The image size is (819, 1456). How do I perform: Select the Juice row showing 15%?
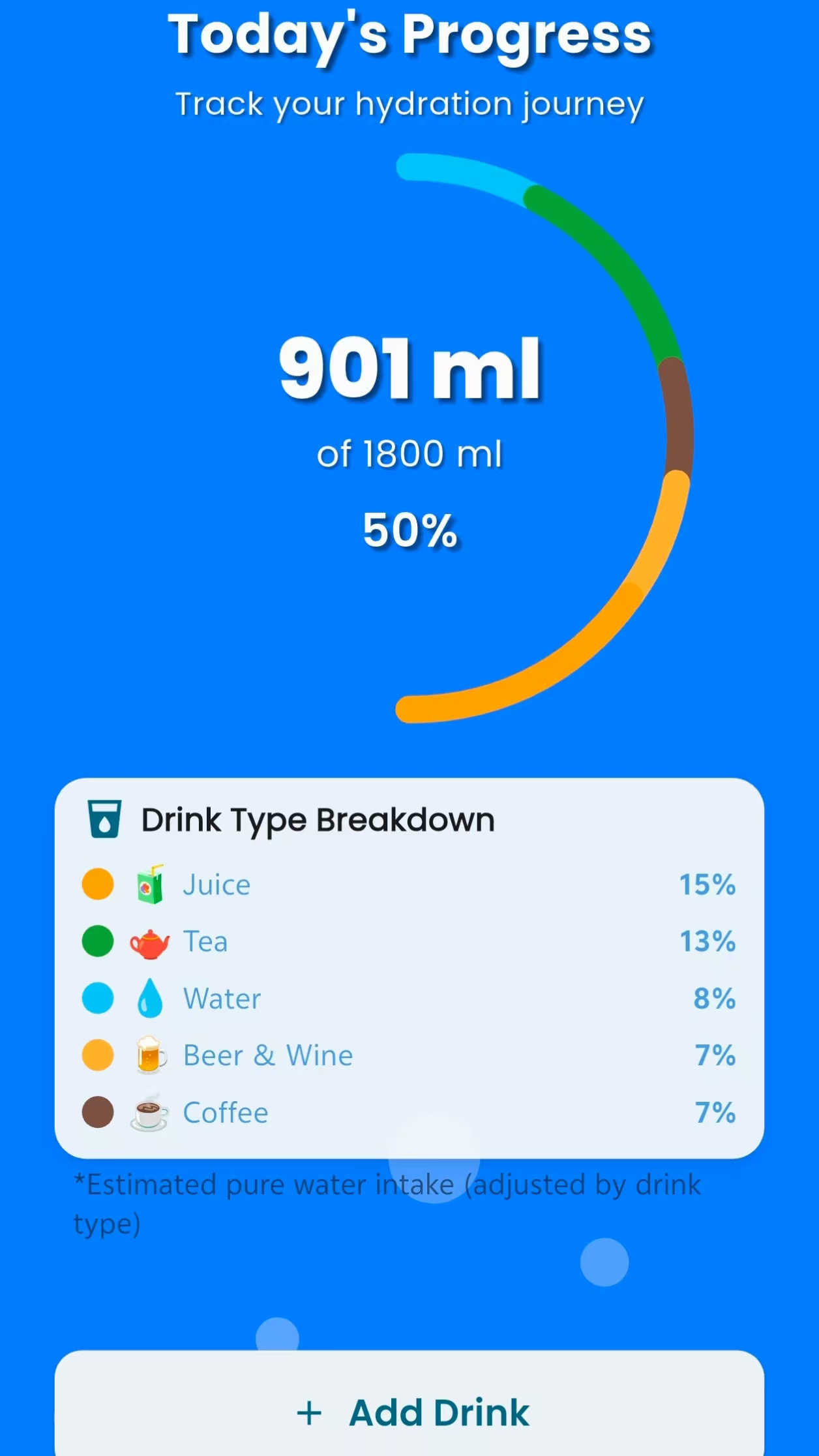tap(410, 885)
